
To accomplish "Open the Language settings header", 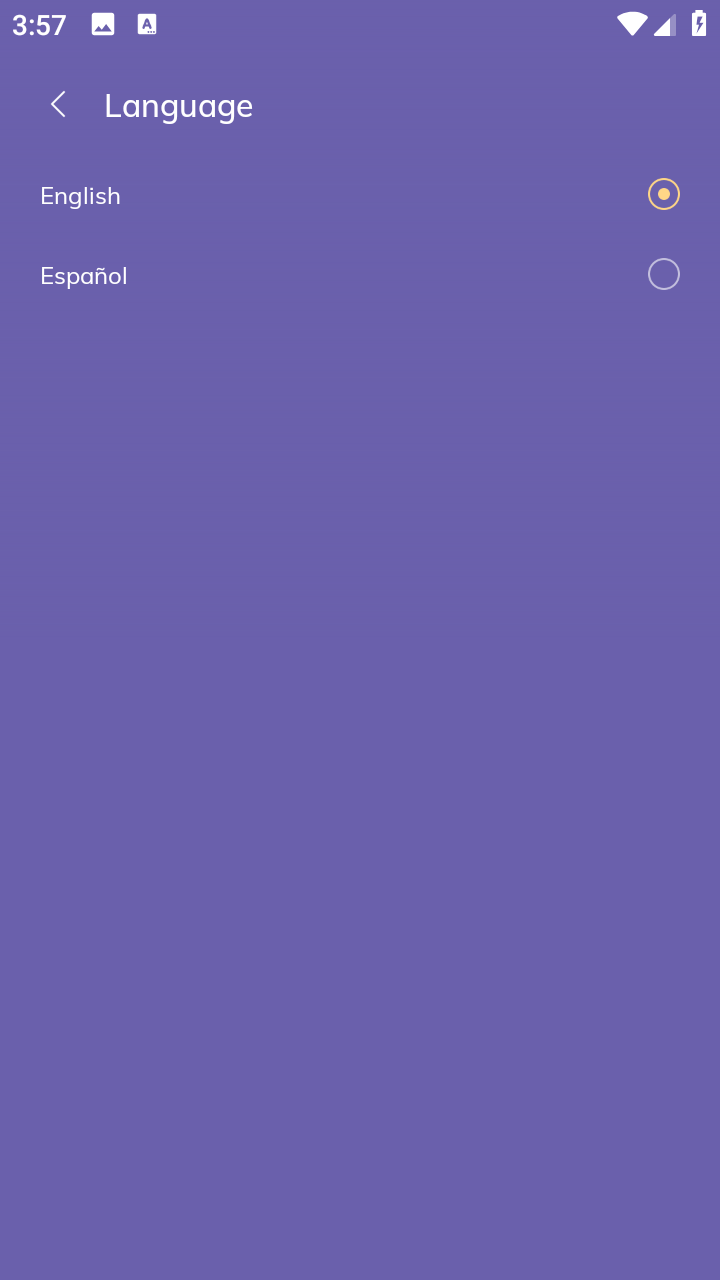I will click(x=178, y=104).
